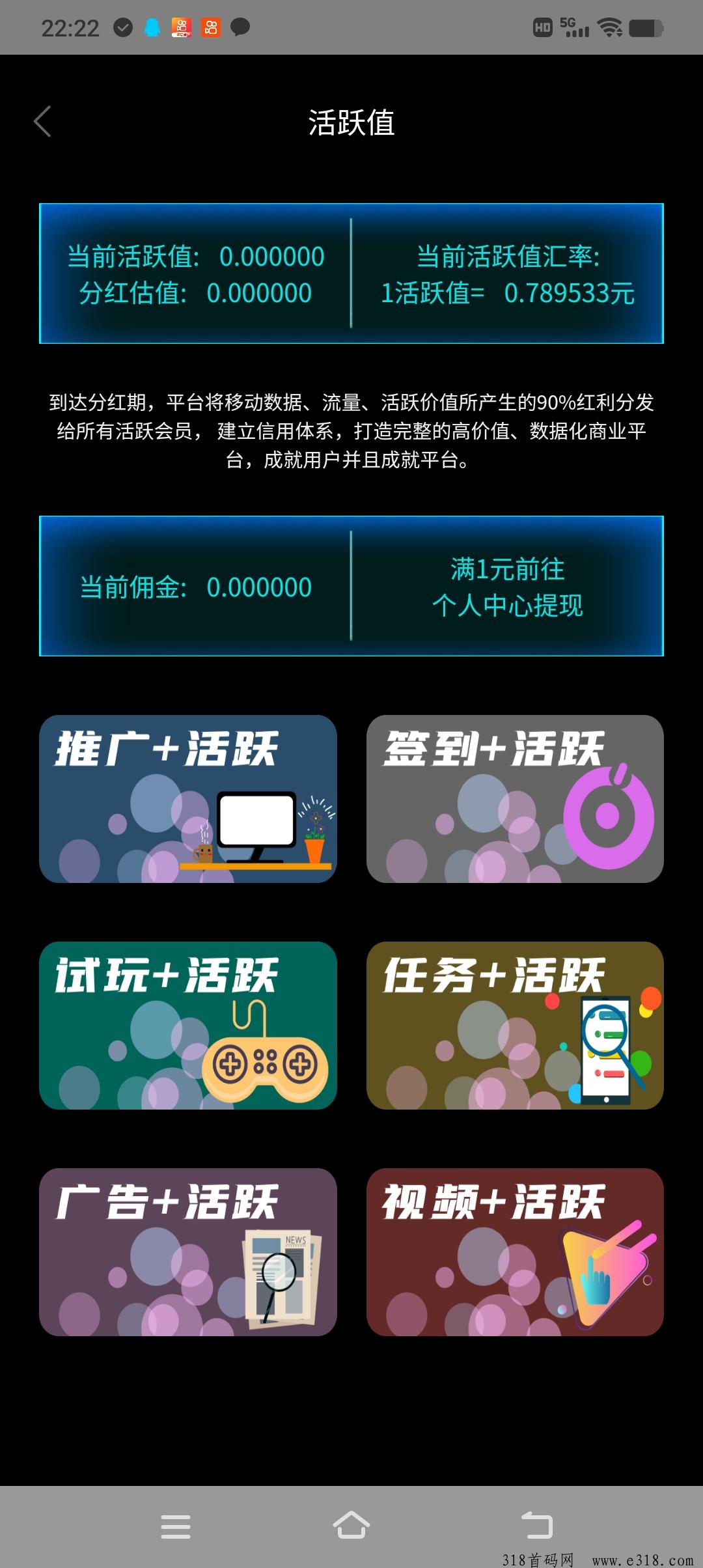Open the 推广+活跃 card
This screenshot has height=1568, width=703.
point(188,799)
